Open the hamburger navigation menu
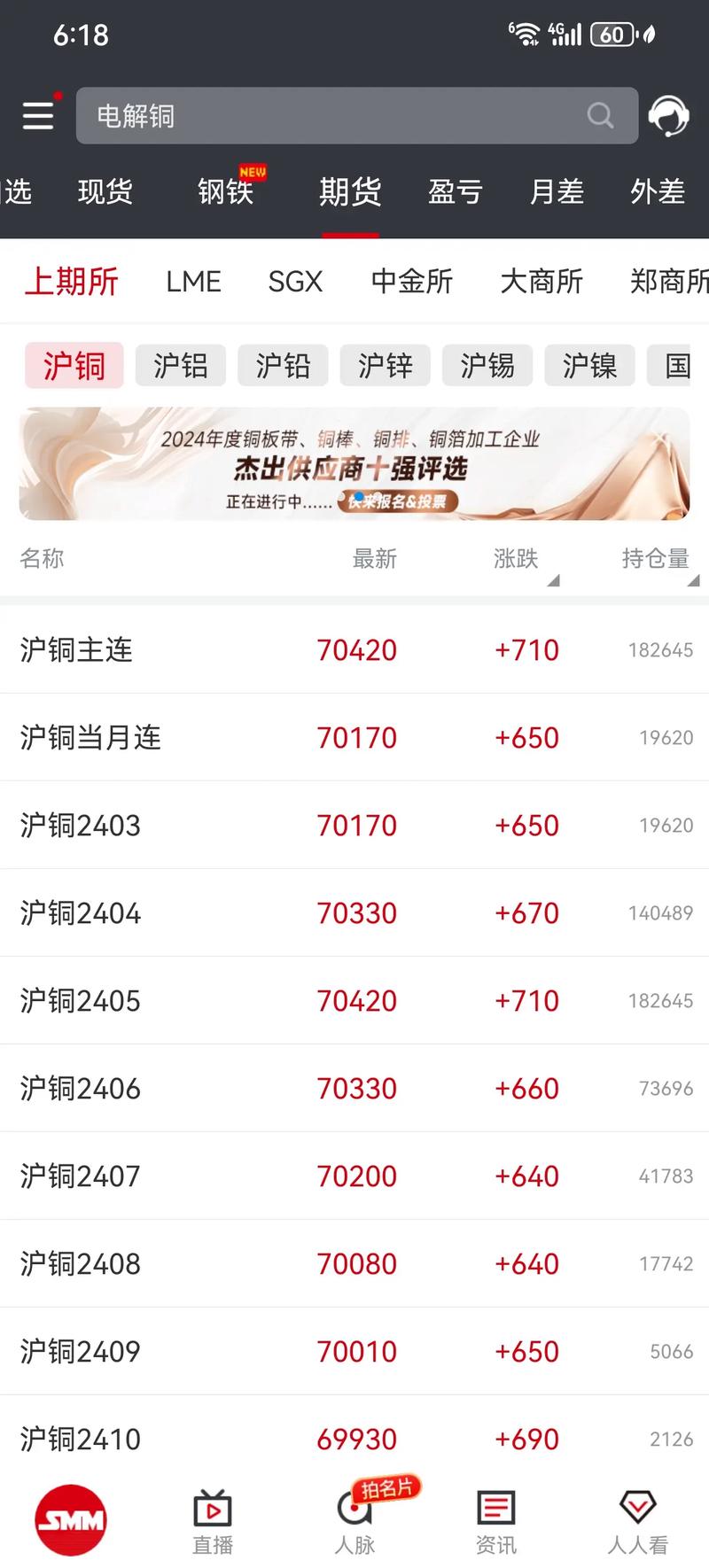This screenshot has width=709, height=1568. coord(37,115)
